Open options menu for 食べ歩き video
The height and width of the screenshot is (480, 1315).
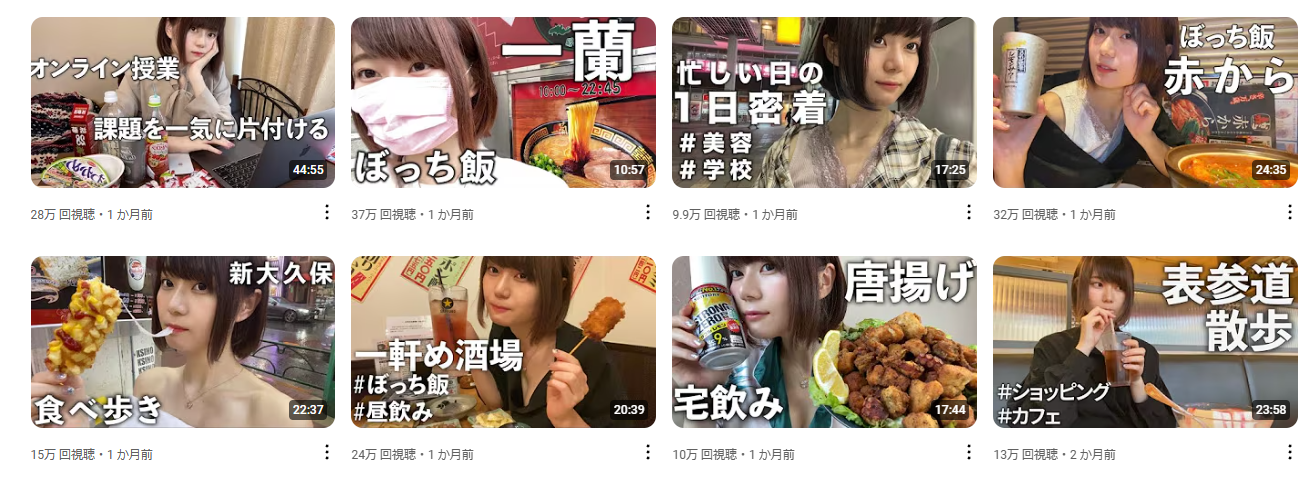326,452
